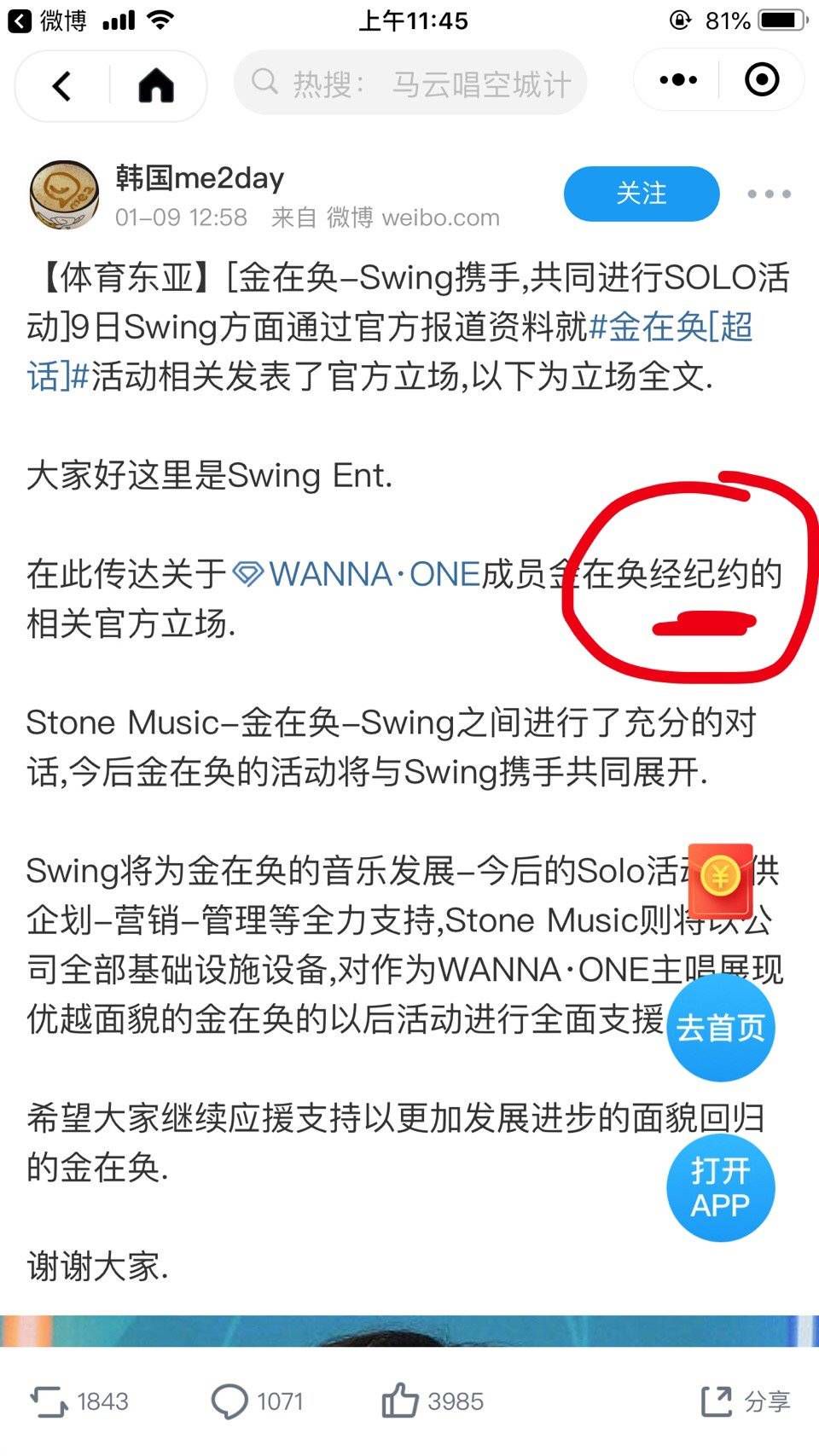Repost this Weibo post
This screenshot has height=1456, width=819.
pyautogui.click(x=78, y=1401)
